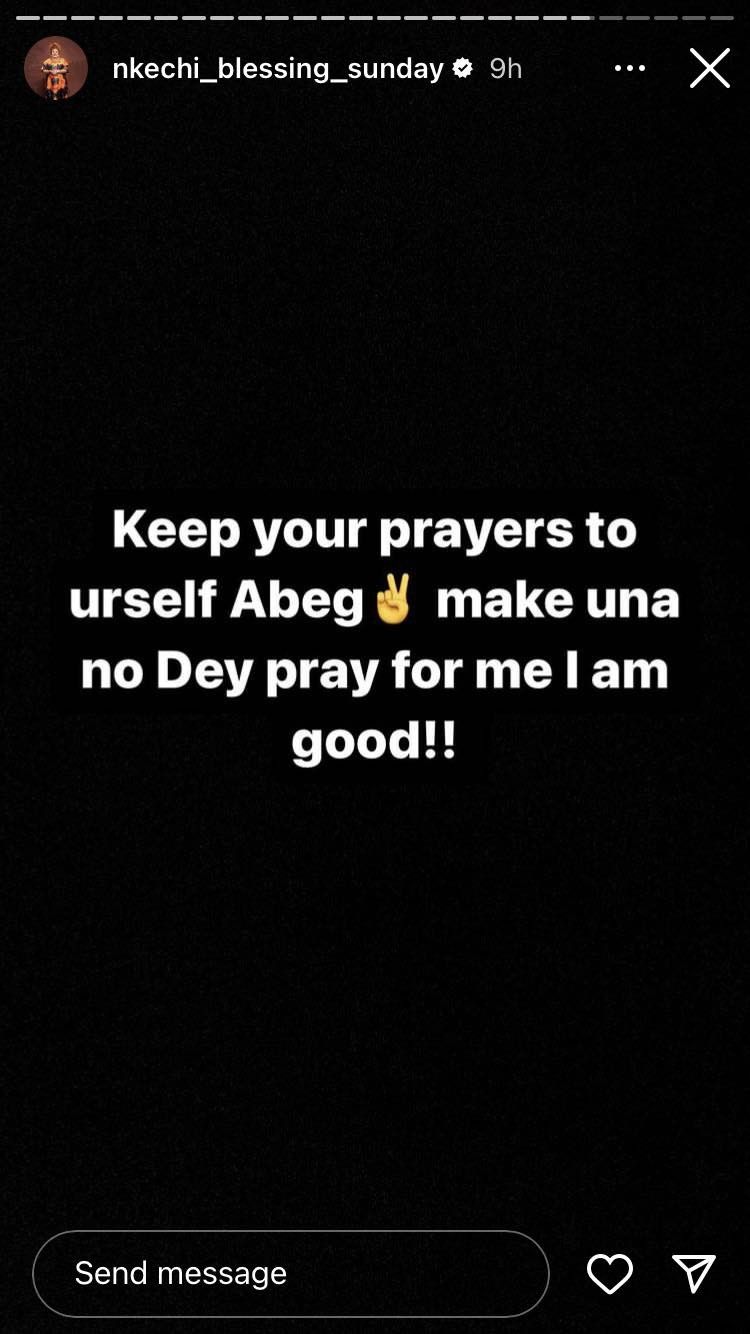Focus the Send message field
This screenshot has width=750, height=1334.
point(290,1273)
